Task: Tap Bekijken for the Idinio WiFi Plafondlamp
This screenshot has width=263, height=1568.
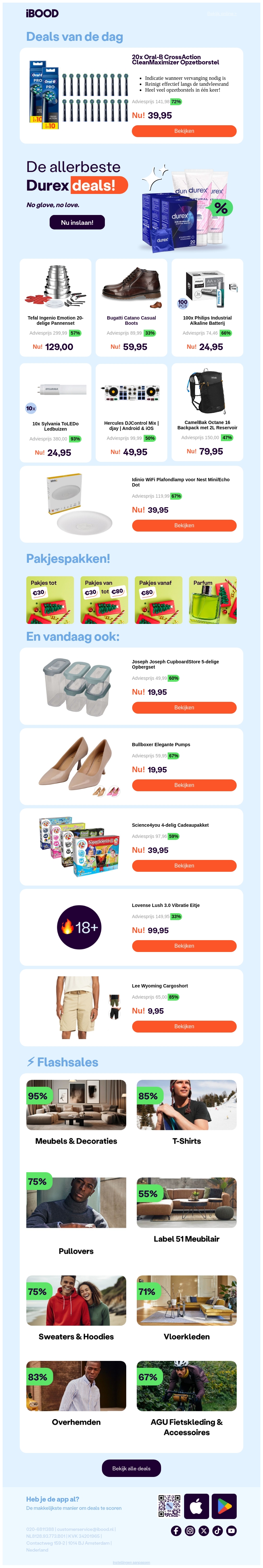Action: click(x=184, y=525)
